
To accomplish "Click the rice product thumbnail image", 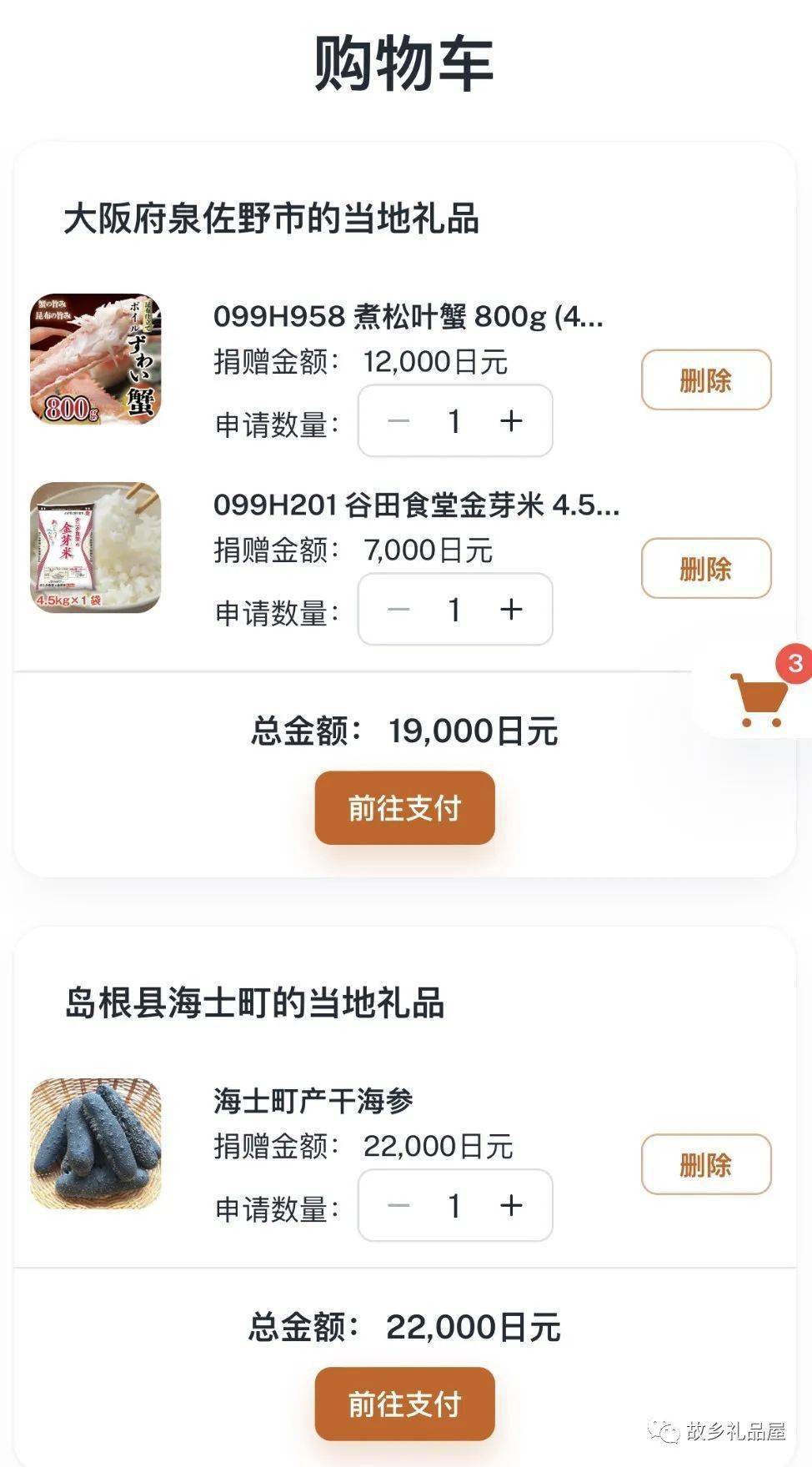I will pos(93,548).
